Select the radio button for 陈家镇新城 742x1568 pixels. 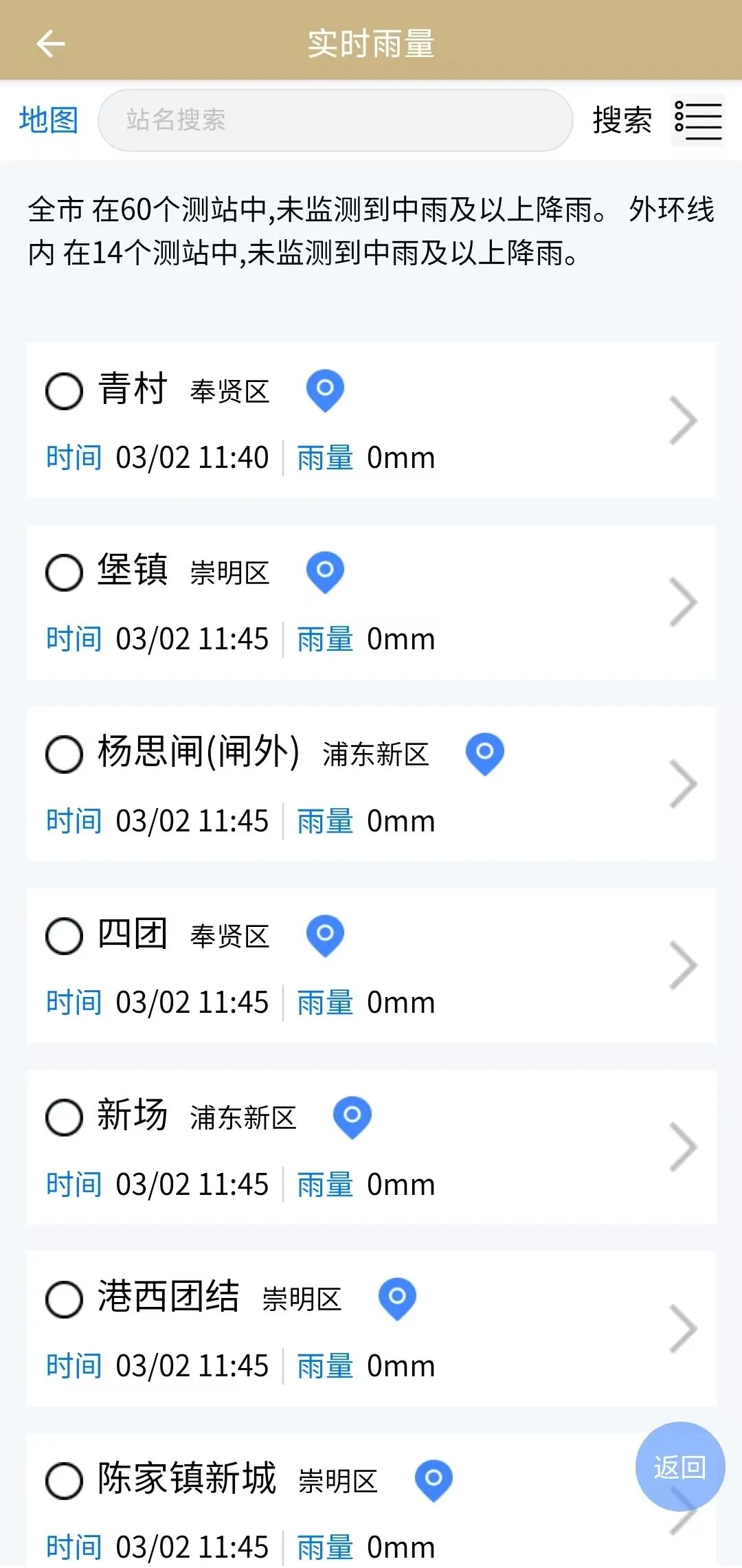pyautogui.click(x=64, y=1481)
